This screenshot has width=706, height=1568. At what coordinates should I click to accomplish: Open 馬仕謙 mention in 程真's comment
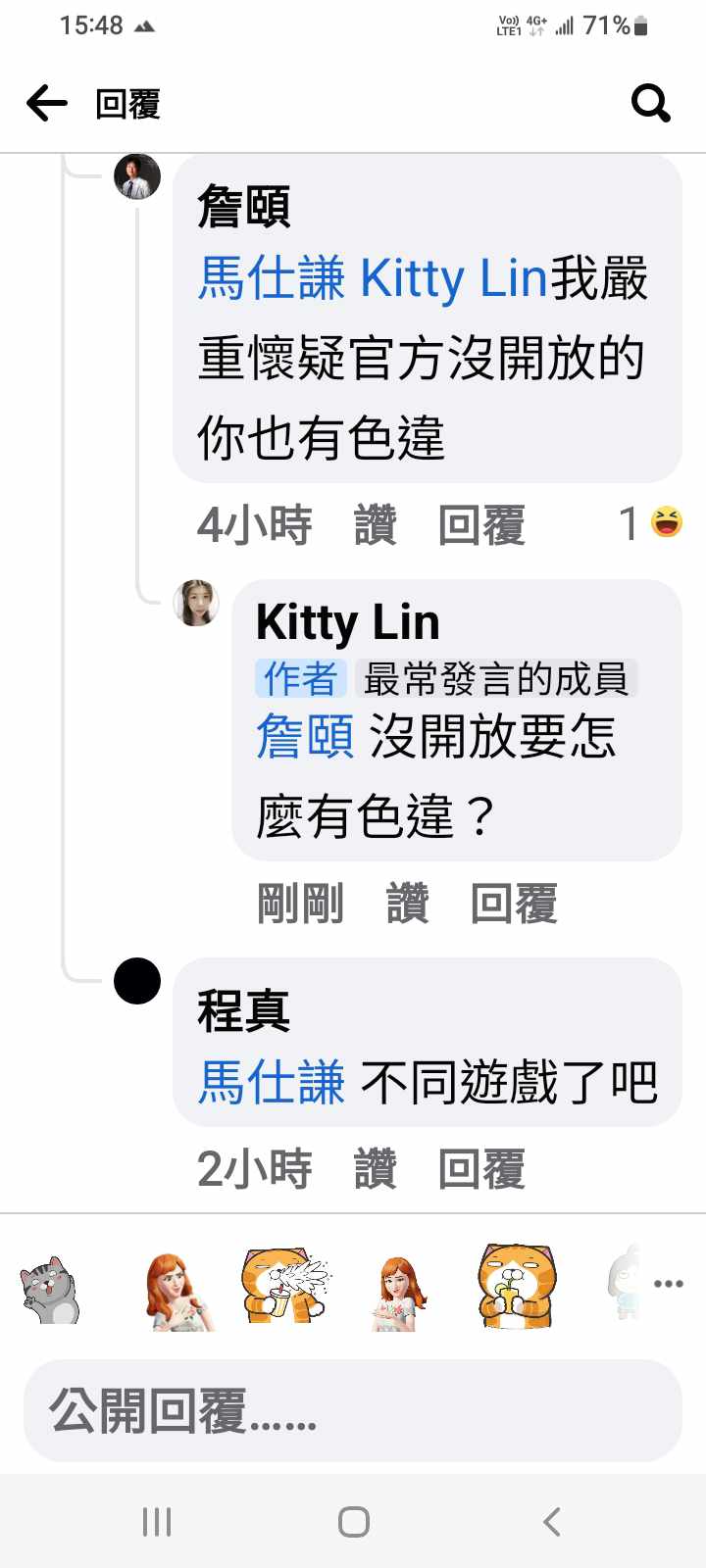tap(272, 1083)
